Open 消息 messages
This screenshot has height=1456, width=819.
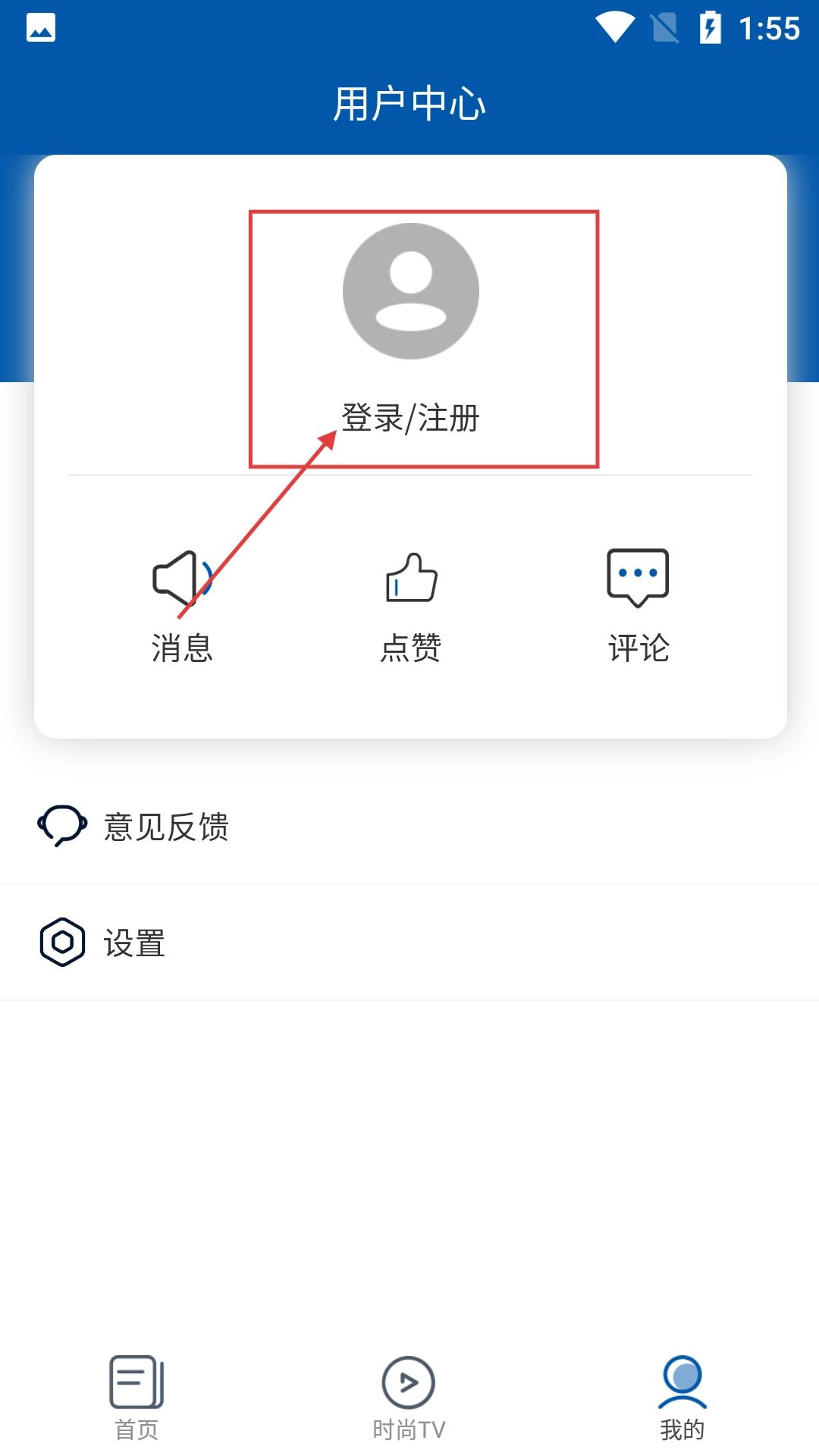click(x=182, y=607)
